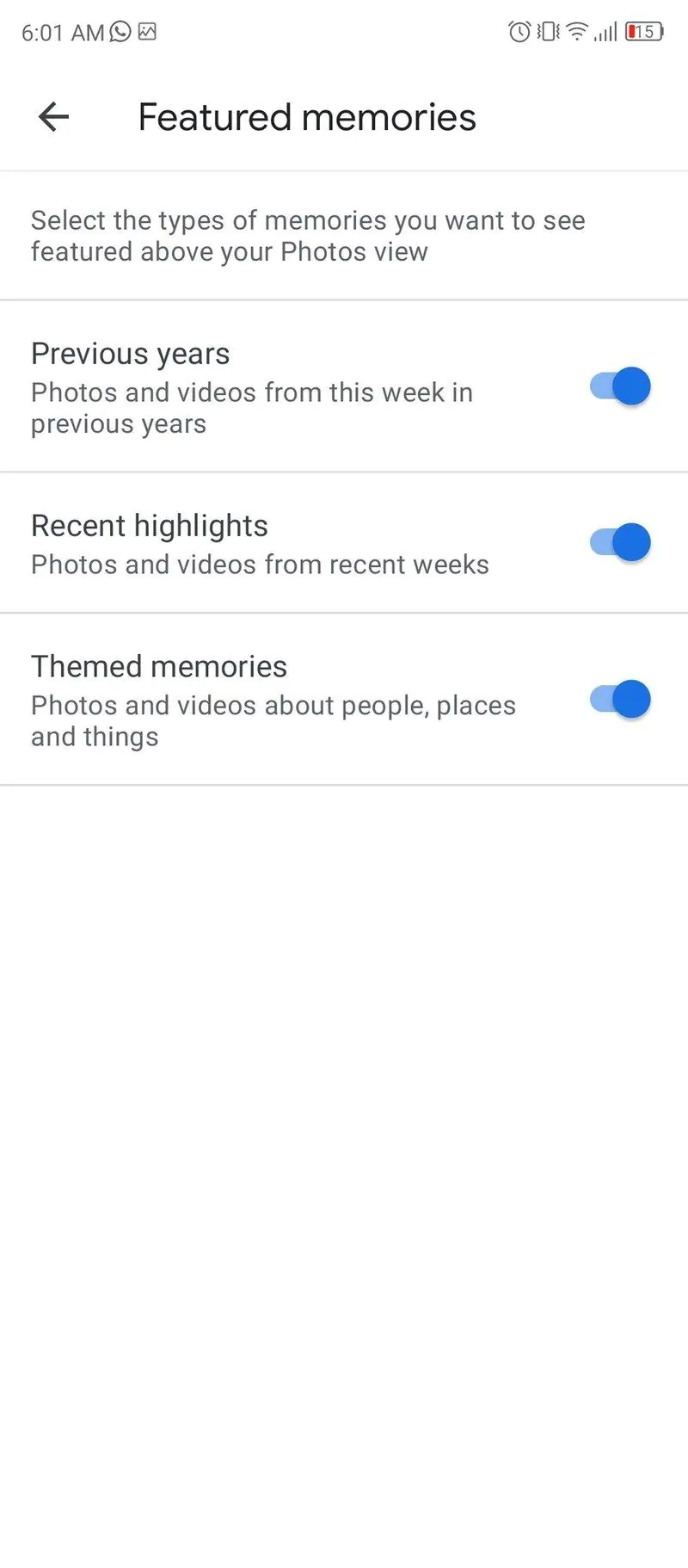Tap the alarm clock icon in status bar
The width and height of the screenshot is (688, 1568).
coord(517,32)
